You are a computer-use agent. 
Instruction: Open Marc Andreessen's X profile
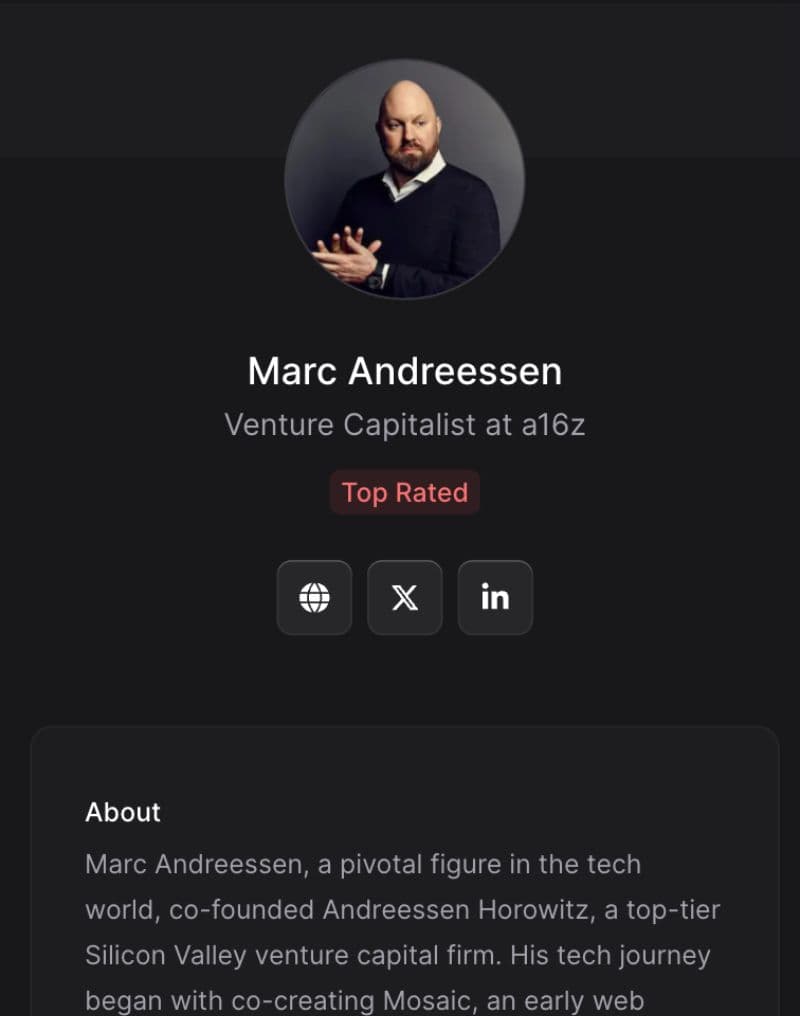point(404,597)
